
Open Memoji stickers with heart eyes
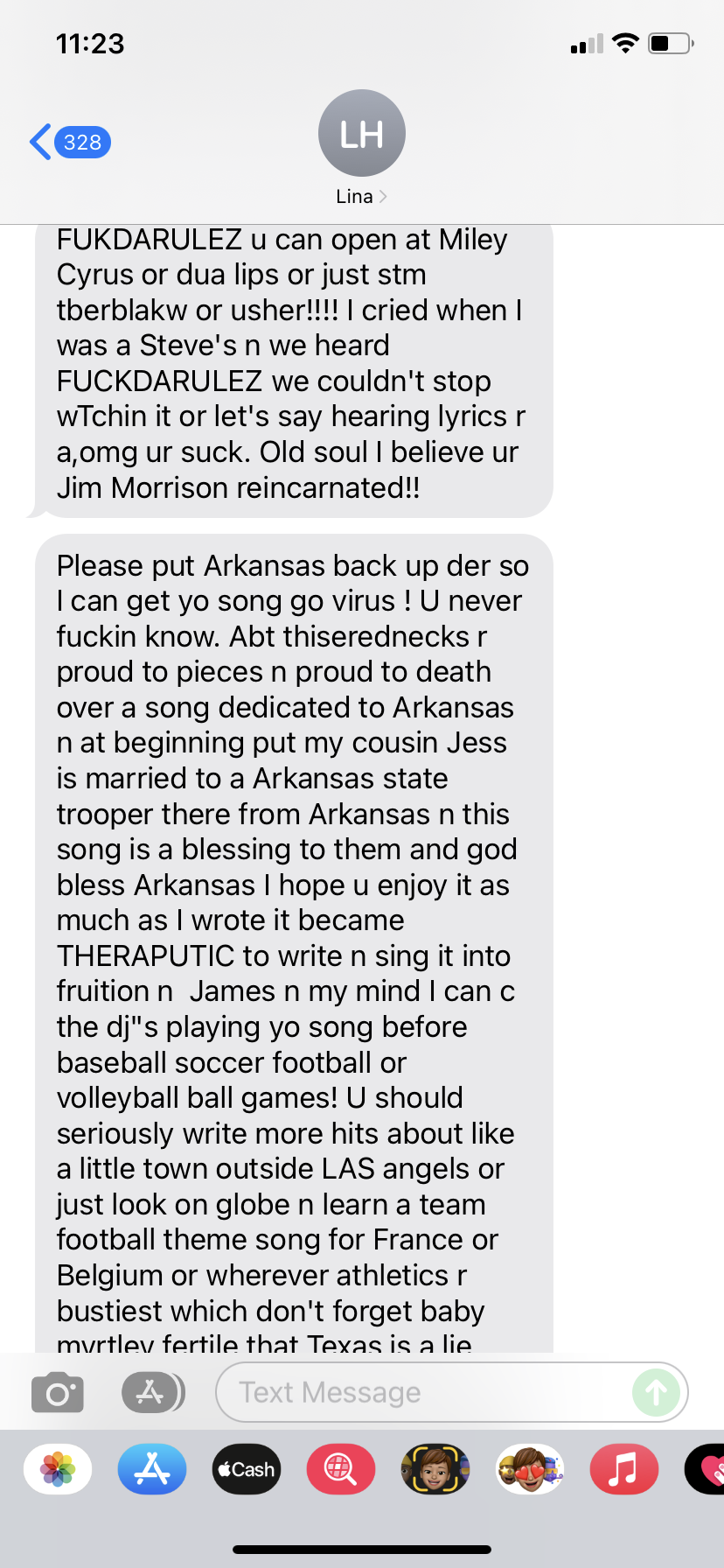[530, 1469]
